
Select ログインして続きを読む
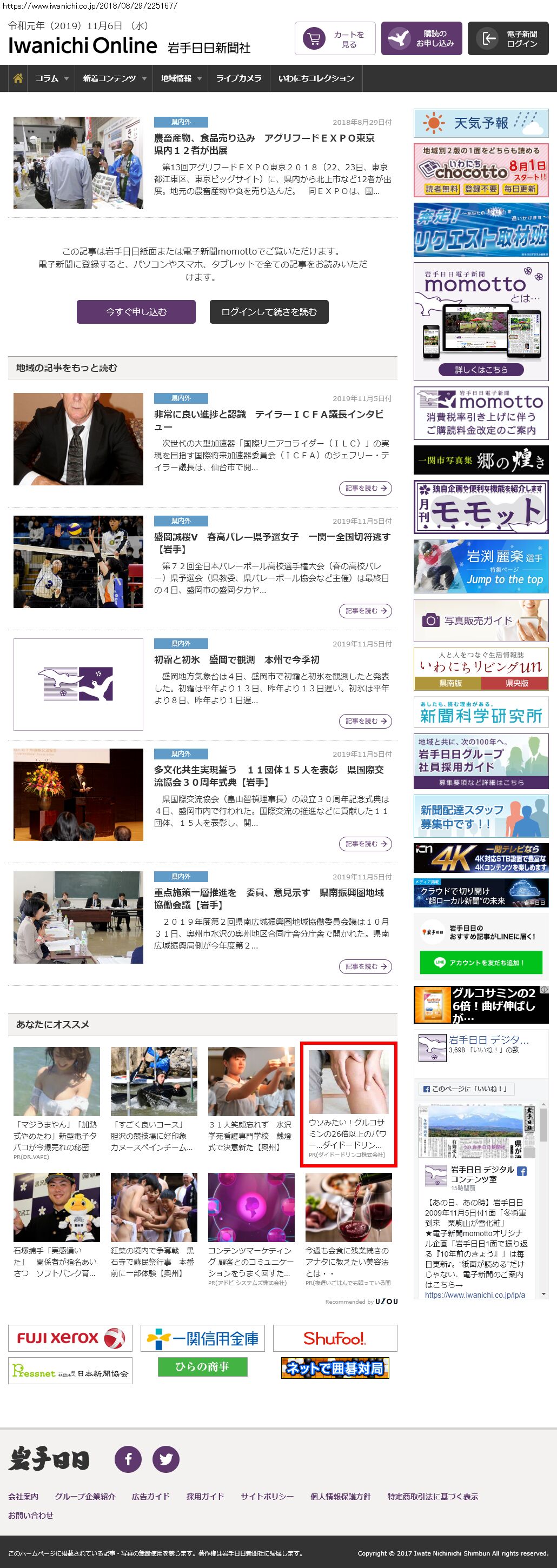tap(268, 312)
